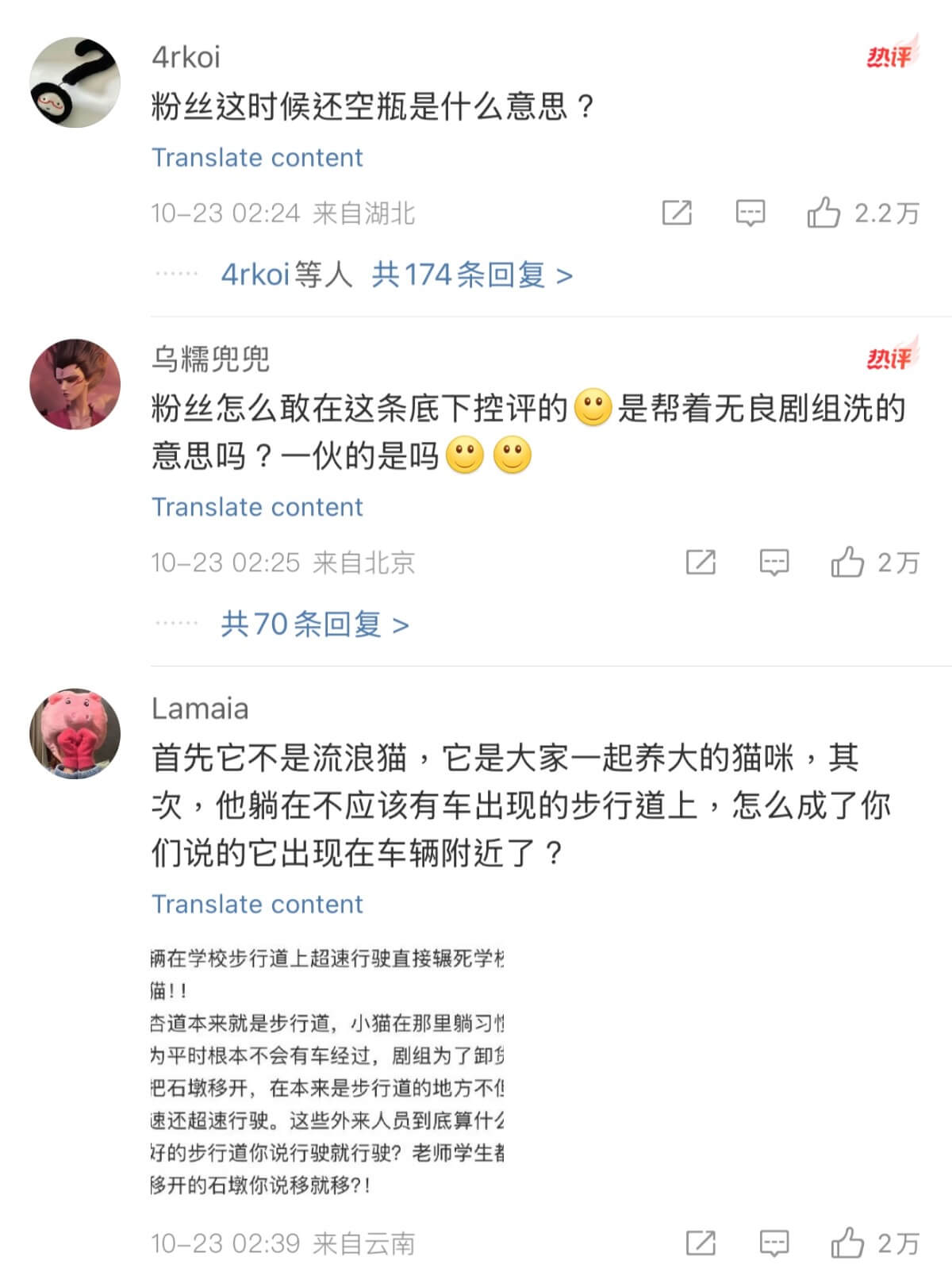Repost 4rkoi's comment

tap(677, 213)
